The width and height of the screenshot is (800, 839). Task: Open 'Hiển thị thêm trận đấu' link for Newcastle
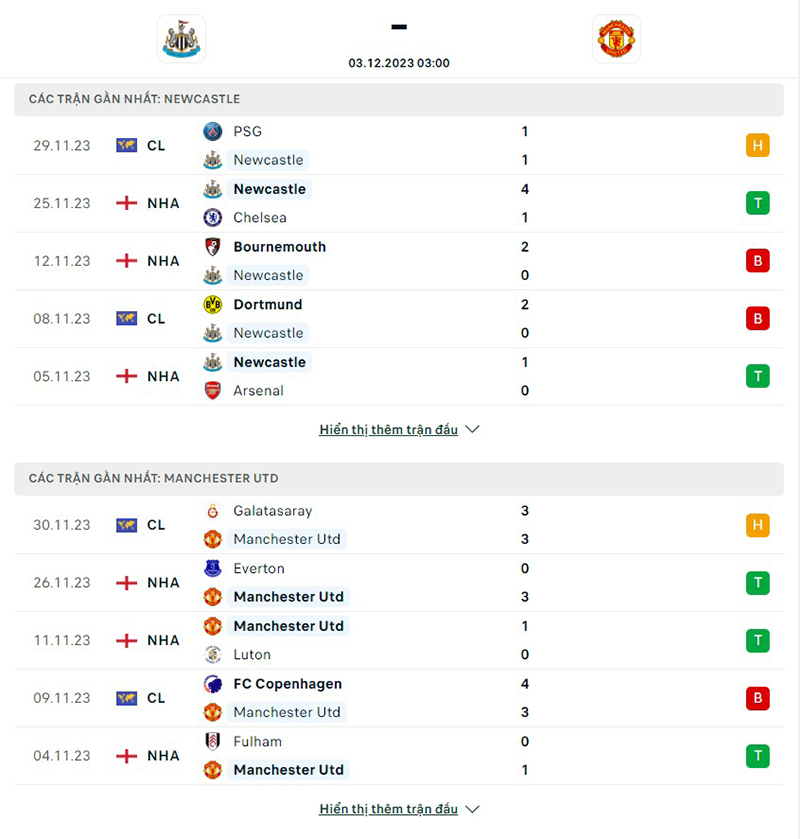click(x=390, y=429)
